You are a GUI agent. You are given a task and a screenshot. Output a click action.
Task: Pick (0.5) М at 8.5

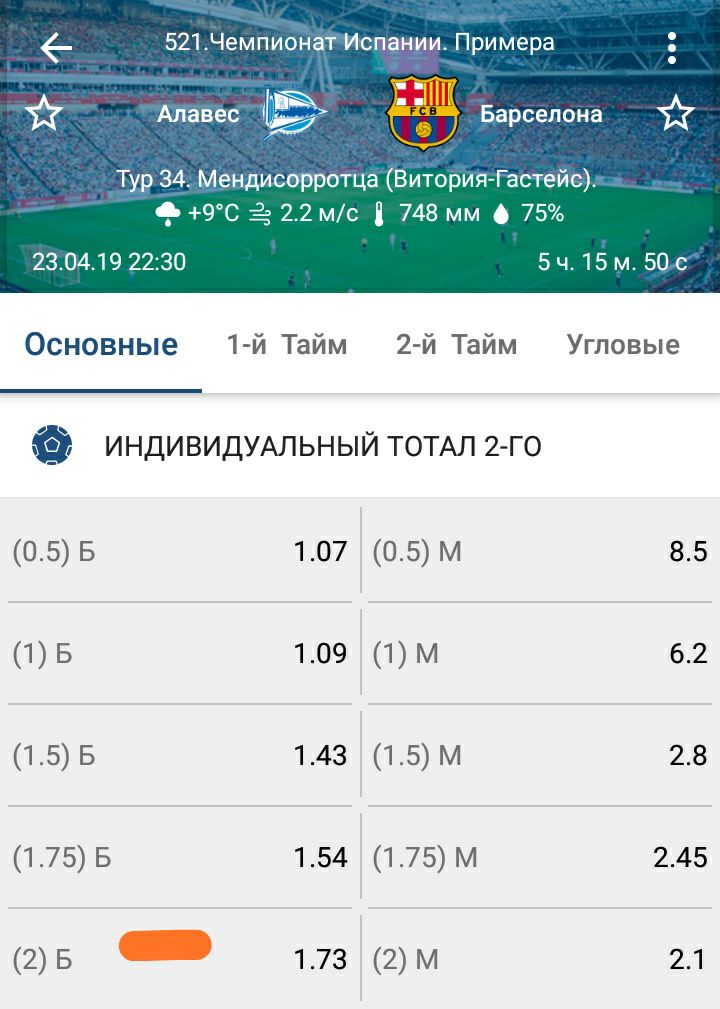pos(540,551)
